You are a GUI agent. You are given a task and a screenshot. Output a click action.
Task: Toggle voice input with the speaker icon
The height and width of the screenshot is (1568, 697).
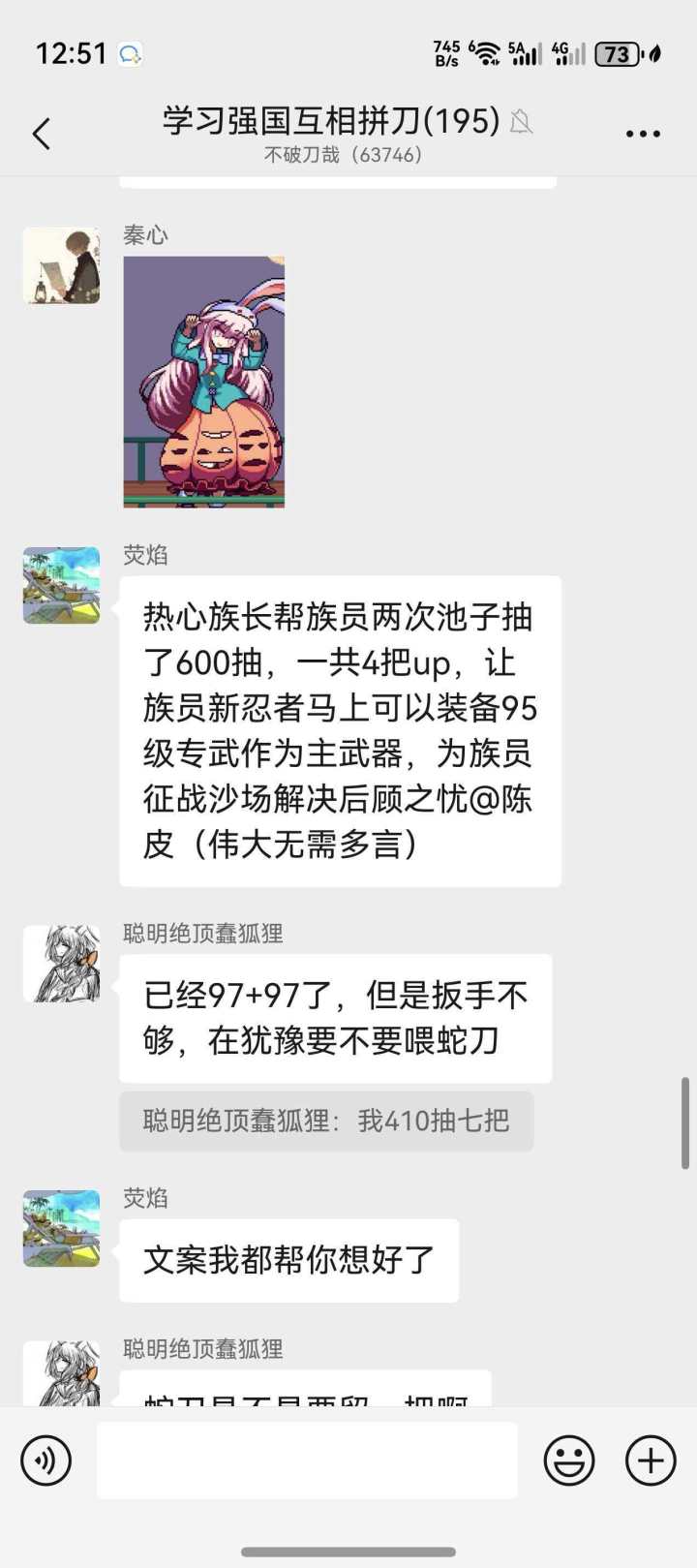[x=46, y=1460]
